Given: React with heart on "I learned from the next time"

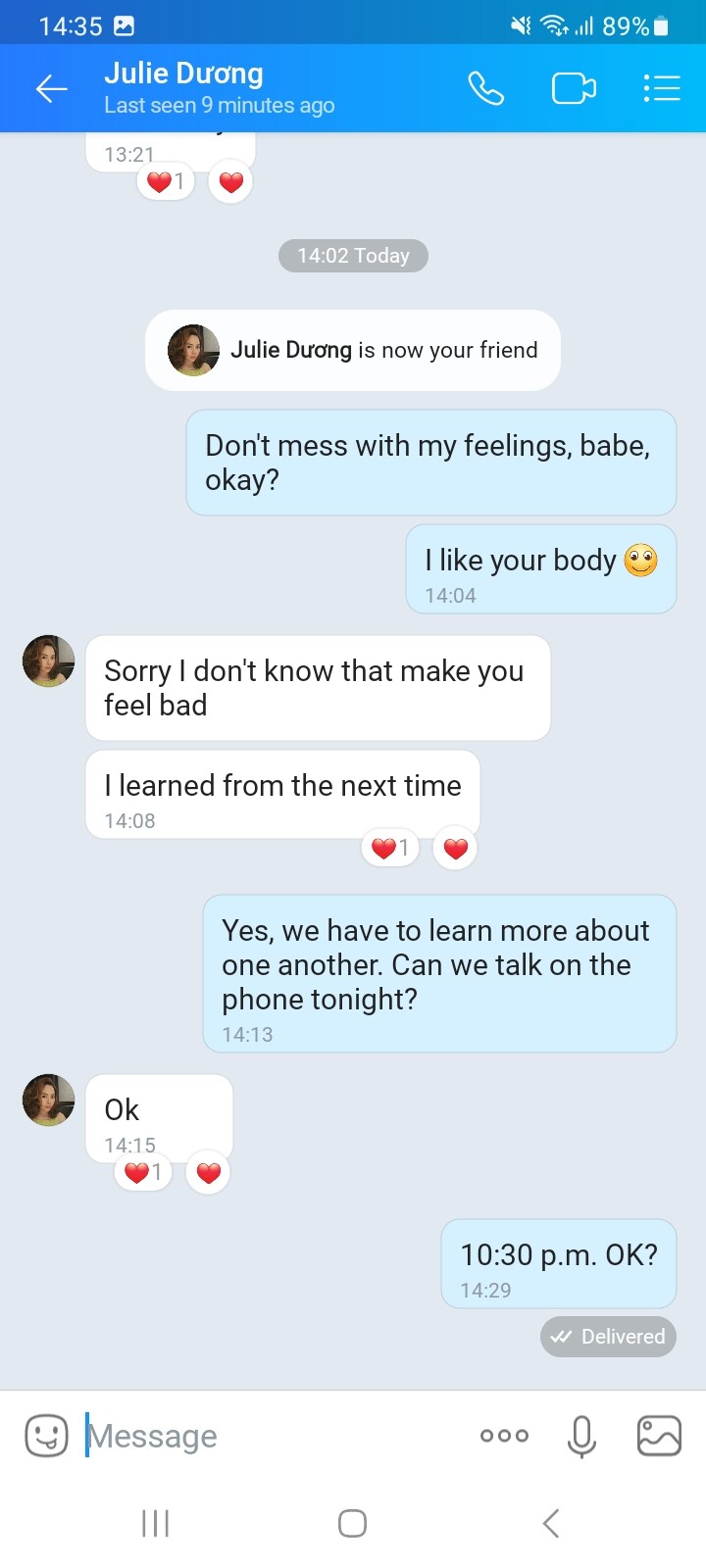Looking at the screenshot, I should click(455, 848).
